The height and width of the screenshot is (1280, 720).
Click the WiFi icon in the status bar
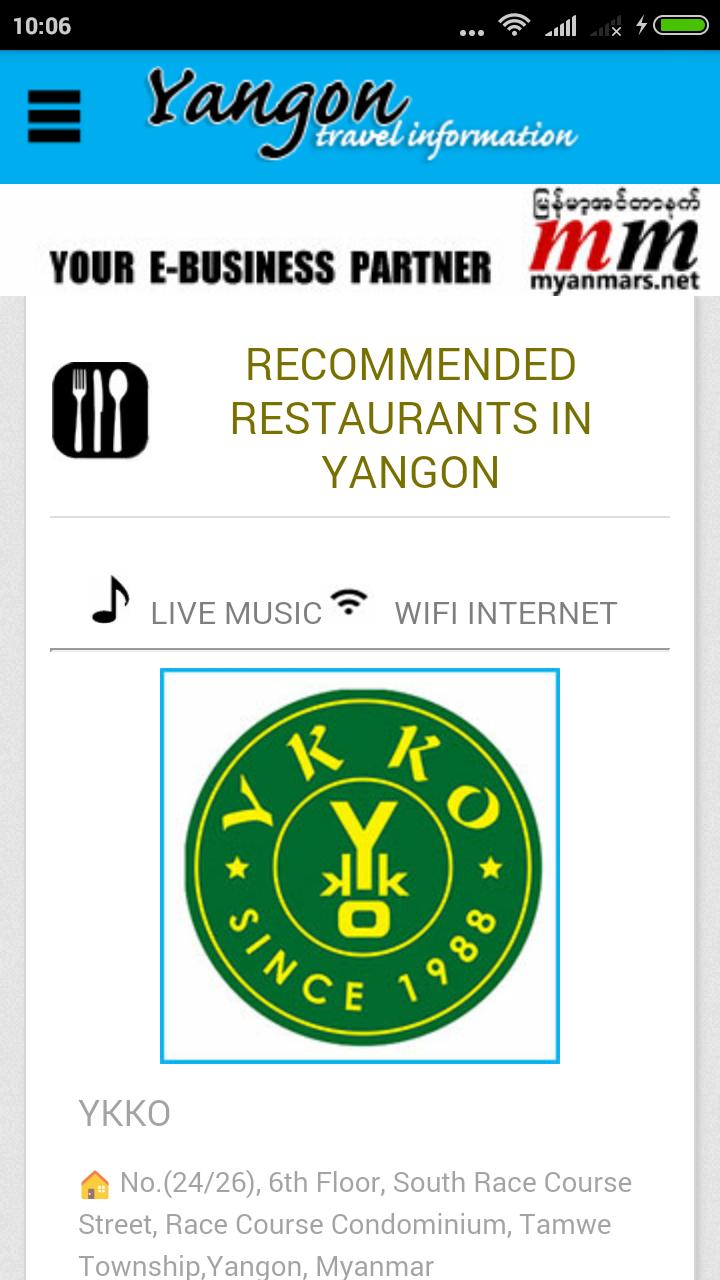point(515,26)
